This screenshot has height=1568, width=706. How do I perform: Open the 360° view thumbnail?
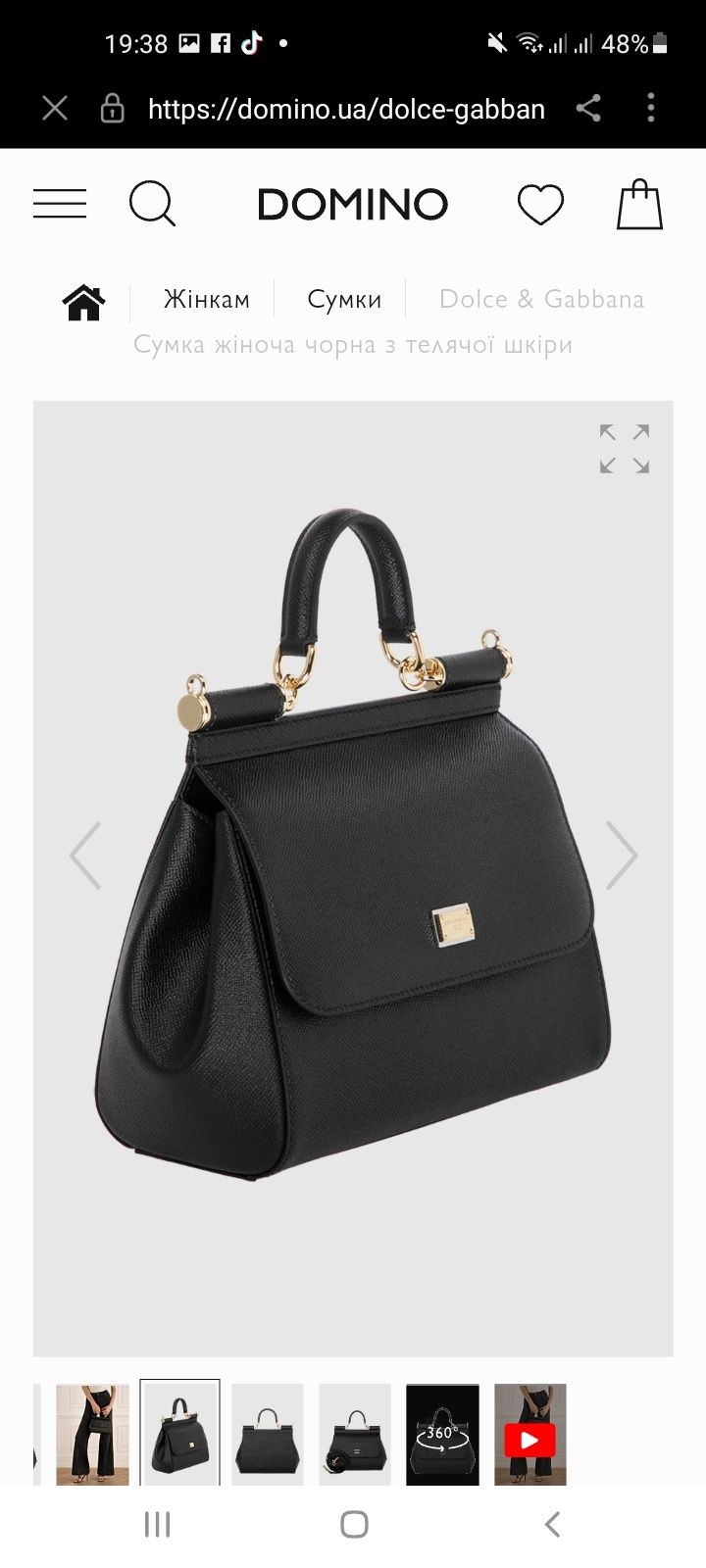442,1433
